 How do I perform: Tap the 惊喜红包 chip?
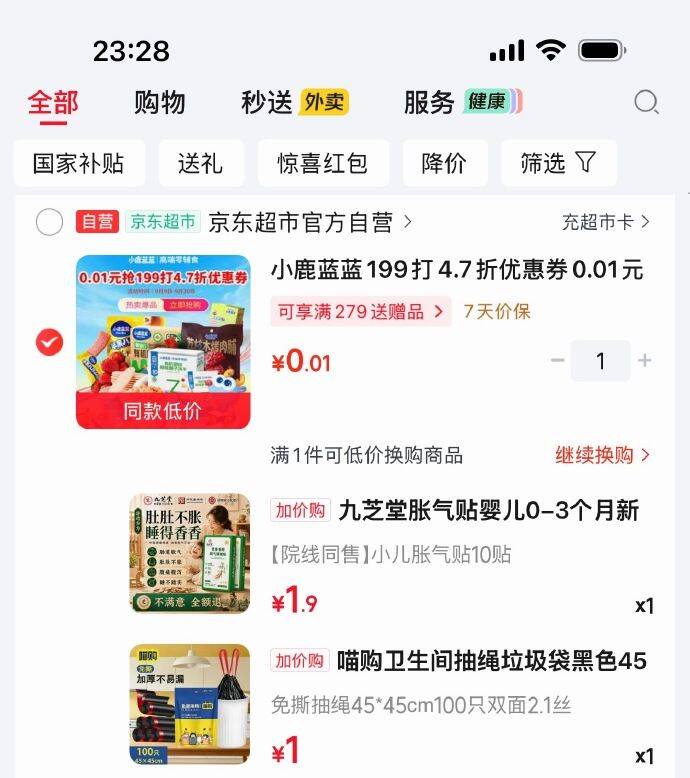[323, 163]
